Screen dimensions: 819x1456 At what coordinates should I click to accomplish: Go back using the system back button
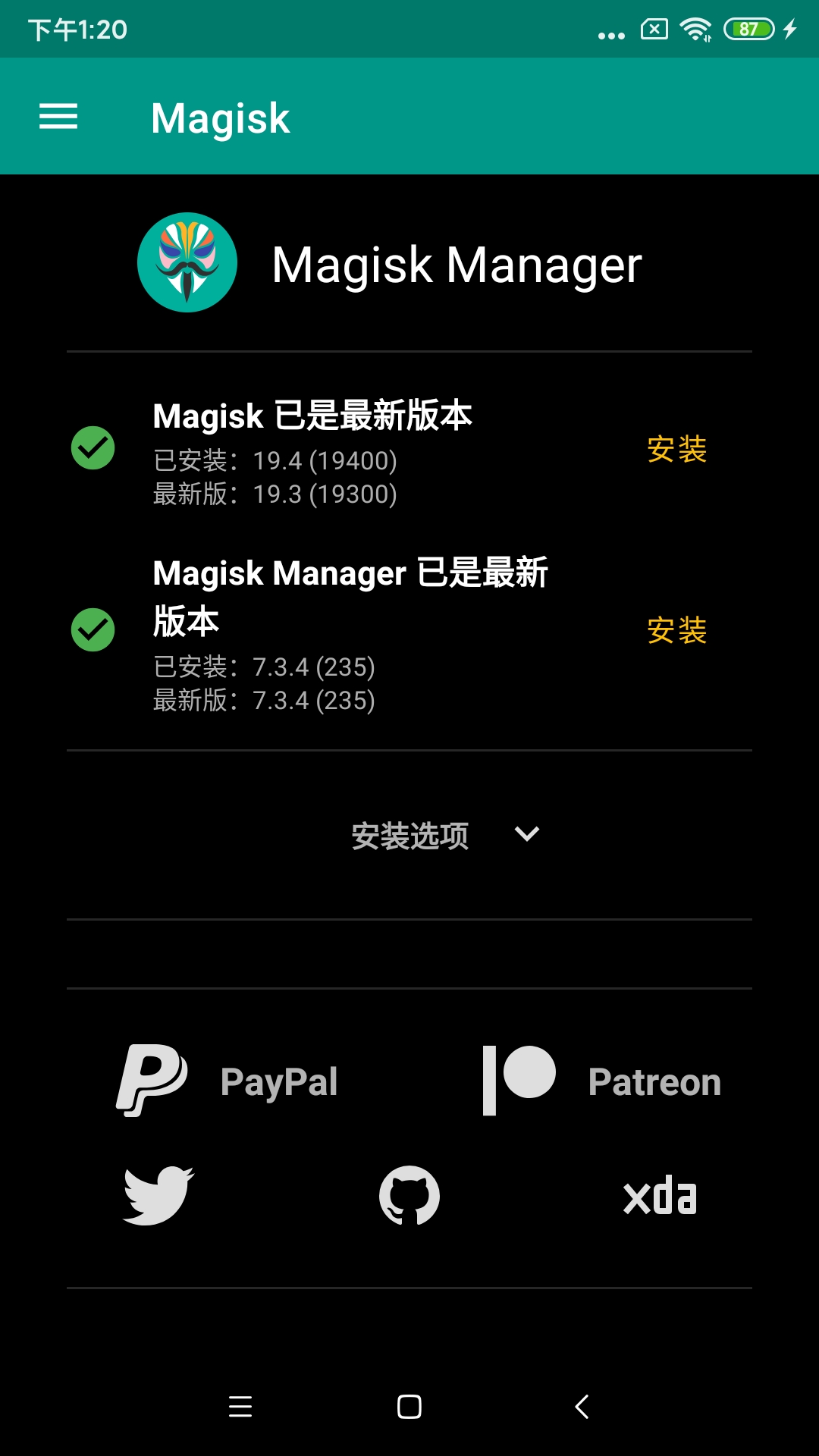(x=582, y=1407)
